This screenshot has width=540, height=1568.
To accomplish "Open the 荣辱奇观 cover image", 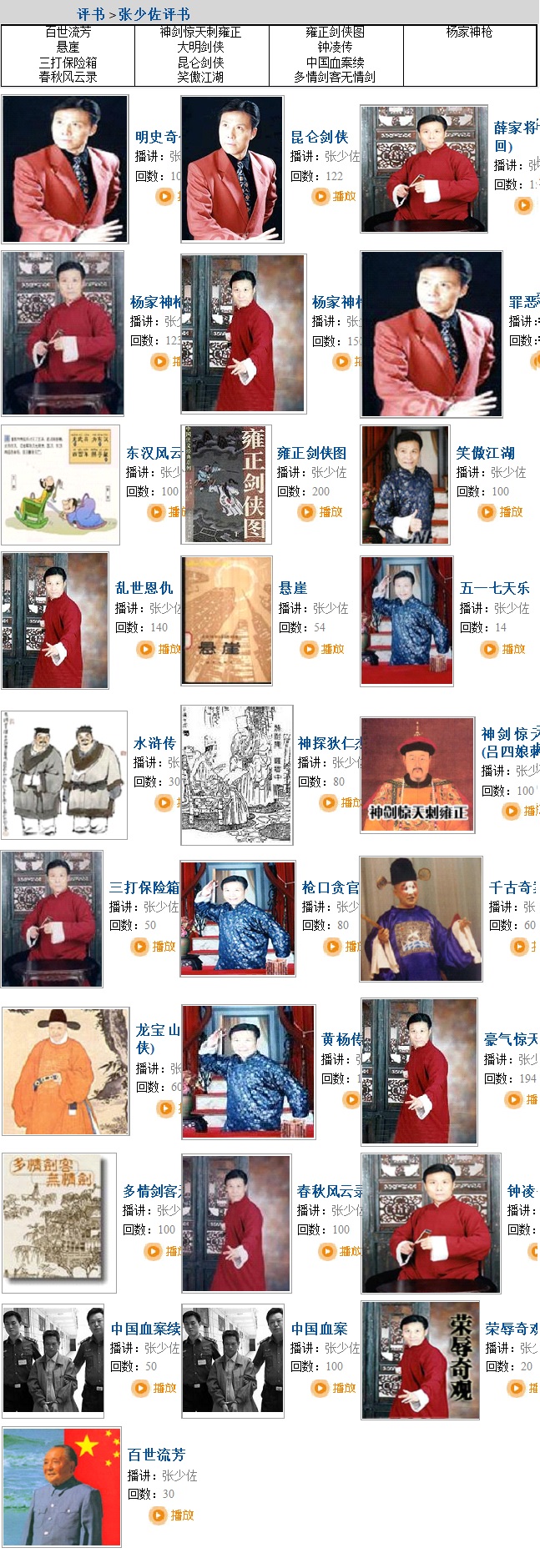I will pyautogui.click(x=421, y=1359).
